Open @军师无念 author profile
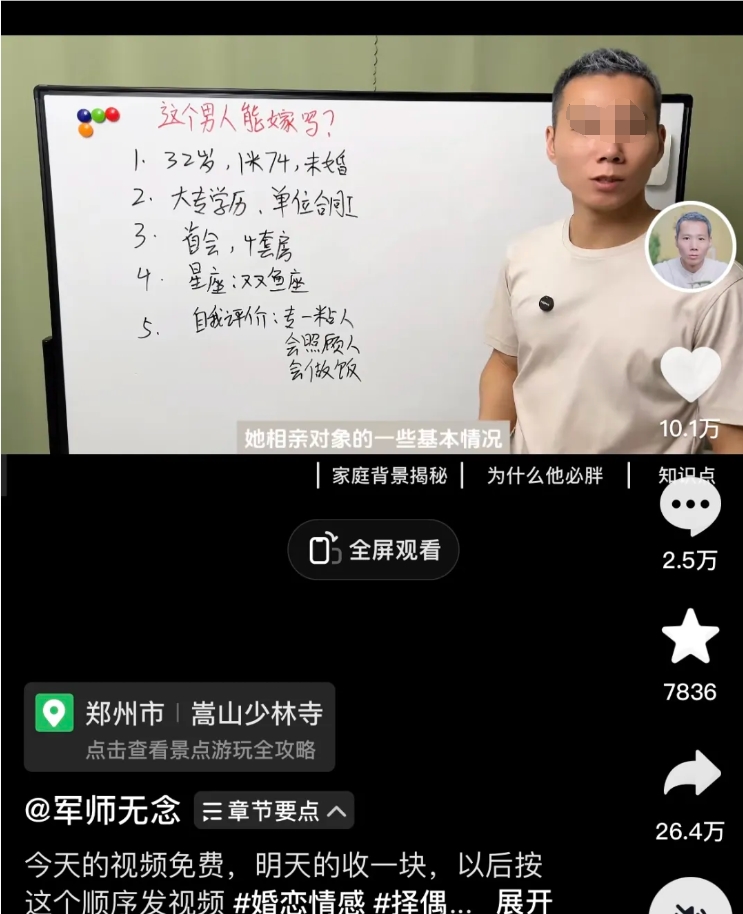Viewport: 743px width, 914px height. [x=103, y=811]
